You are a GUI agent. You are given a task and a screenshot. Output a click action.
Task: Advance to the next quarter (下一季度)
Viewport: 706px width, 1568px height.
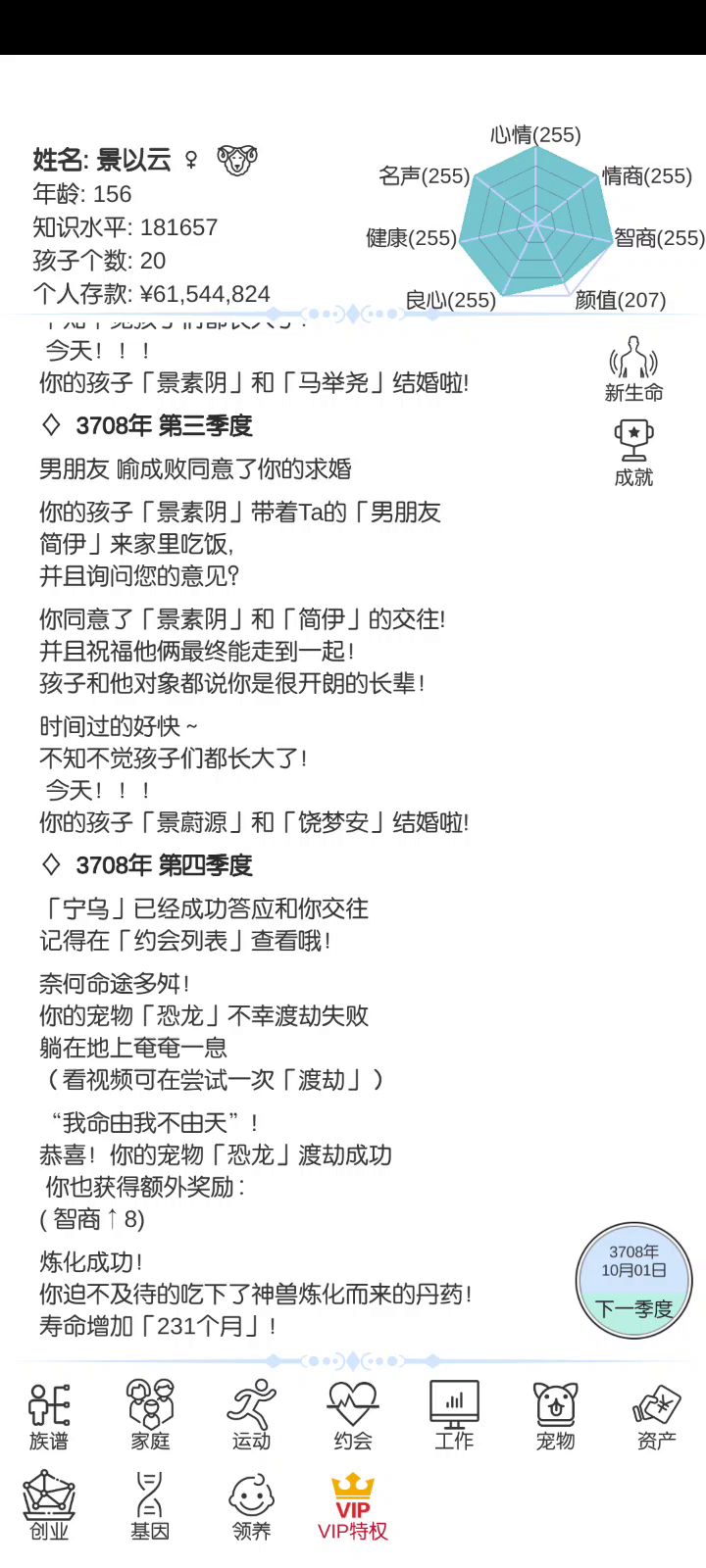pos(633,1308)
